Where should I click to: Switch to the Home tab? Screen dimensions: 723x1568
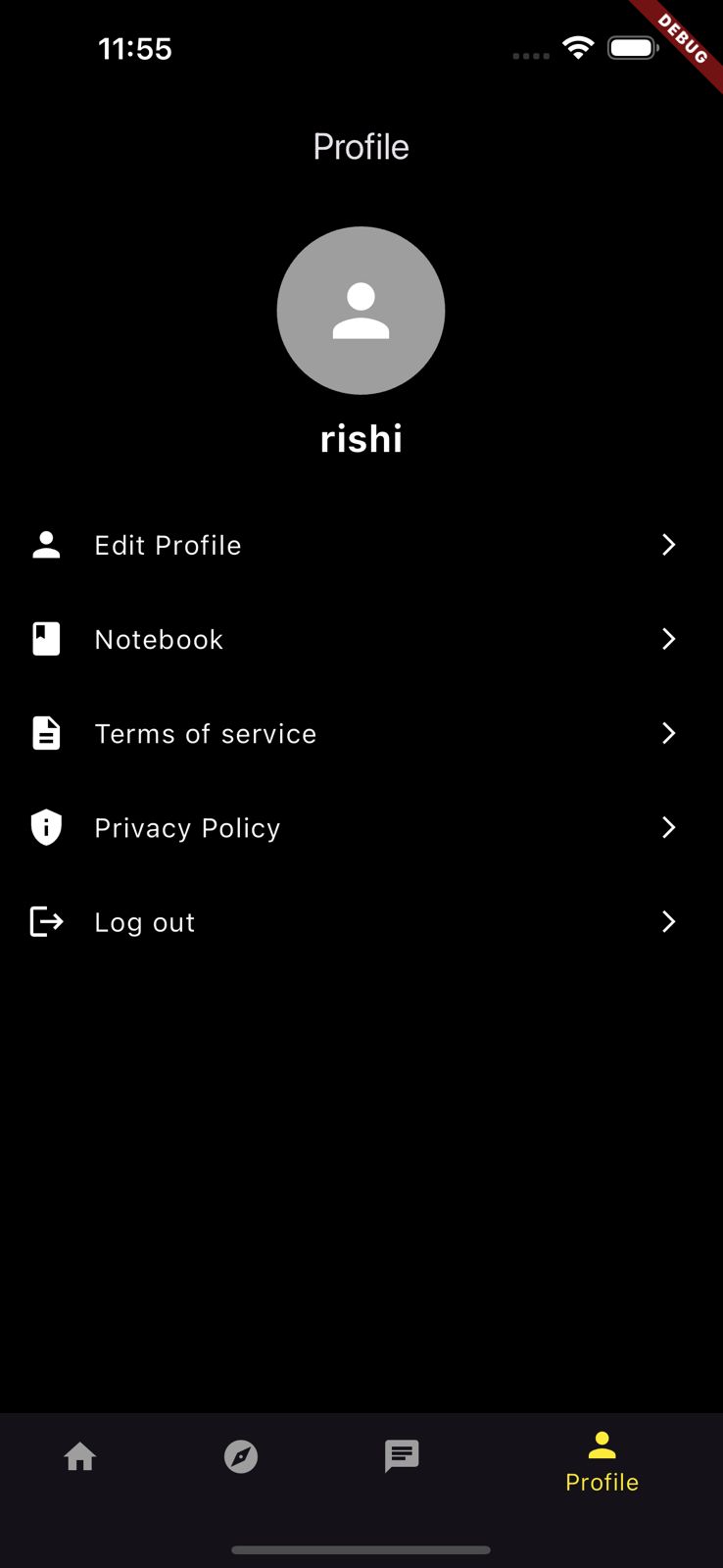point(80,1457)
